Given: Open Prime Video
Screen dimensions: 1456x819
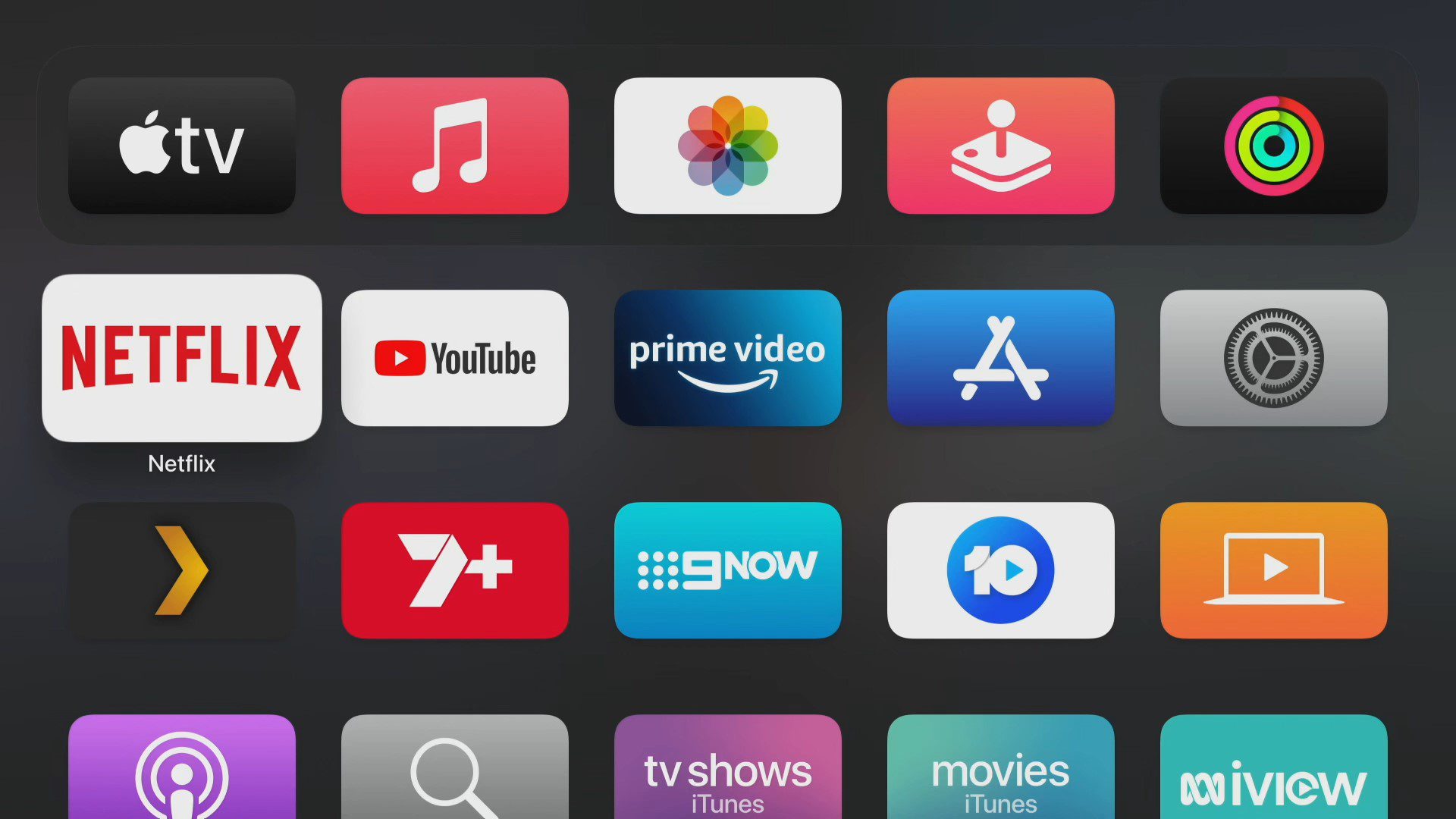Looking at the screenshot, I should click(x=728, y=358).
